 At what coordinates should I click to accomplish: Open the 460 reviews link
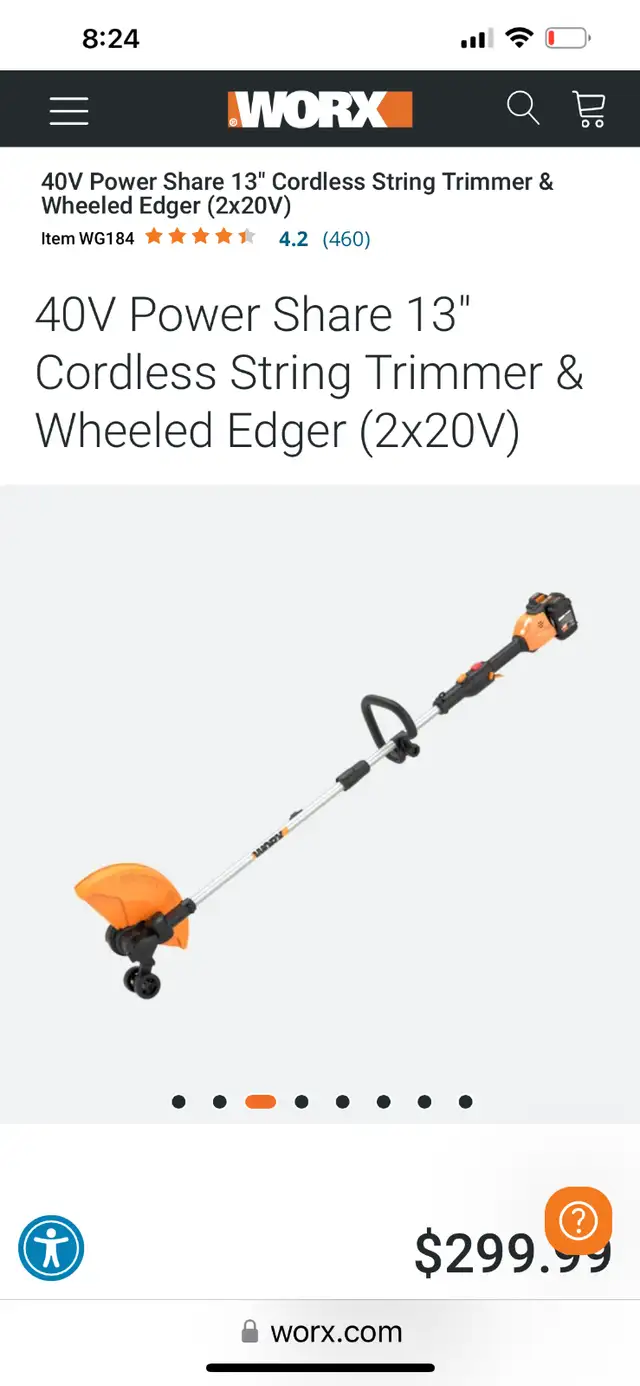(346, 239)
